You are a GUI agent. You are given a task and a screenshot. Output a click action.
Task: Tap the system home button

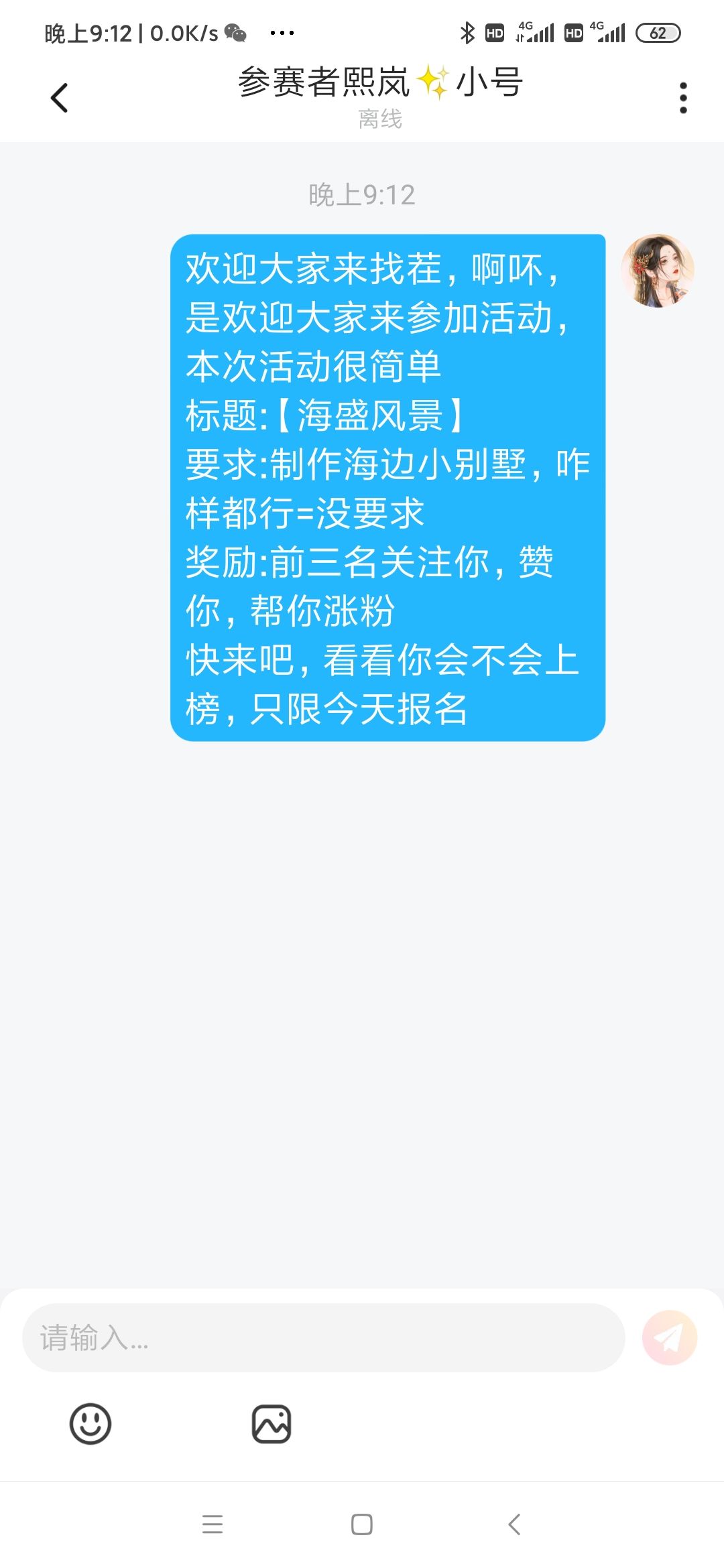(x=362, y=1524)
